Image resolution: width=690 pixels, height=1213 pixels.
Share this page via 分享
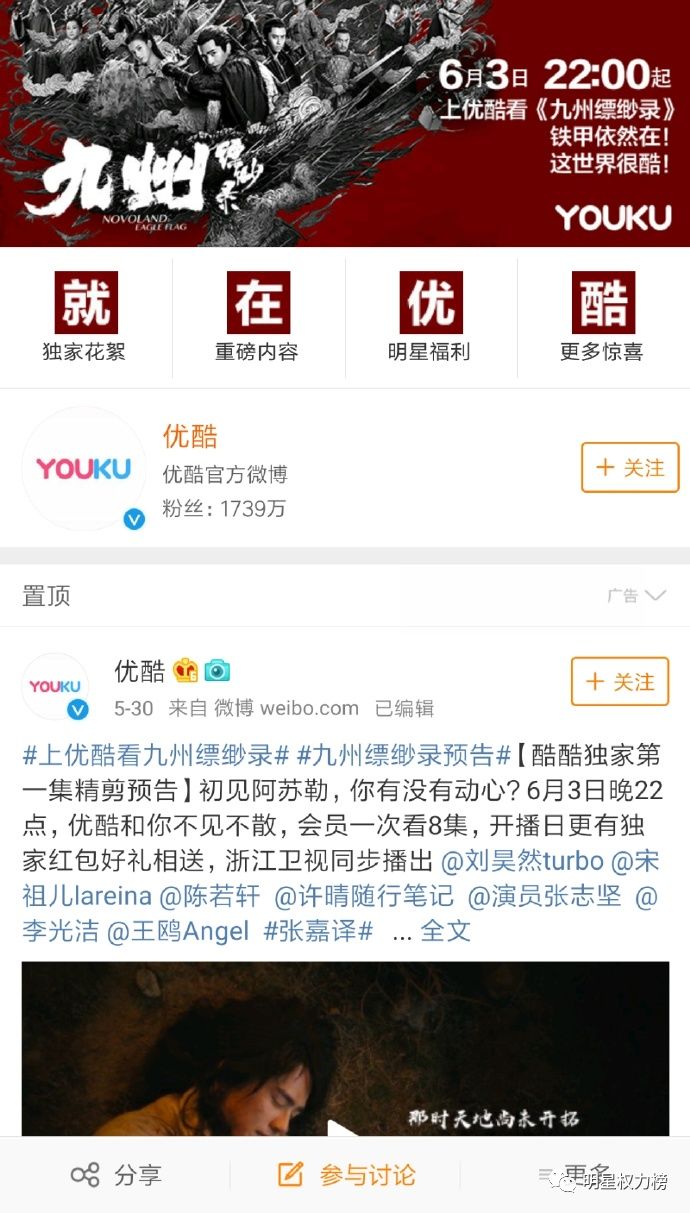(116, 1175)
